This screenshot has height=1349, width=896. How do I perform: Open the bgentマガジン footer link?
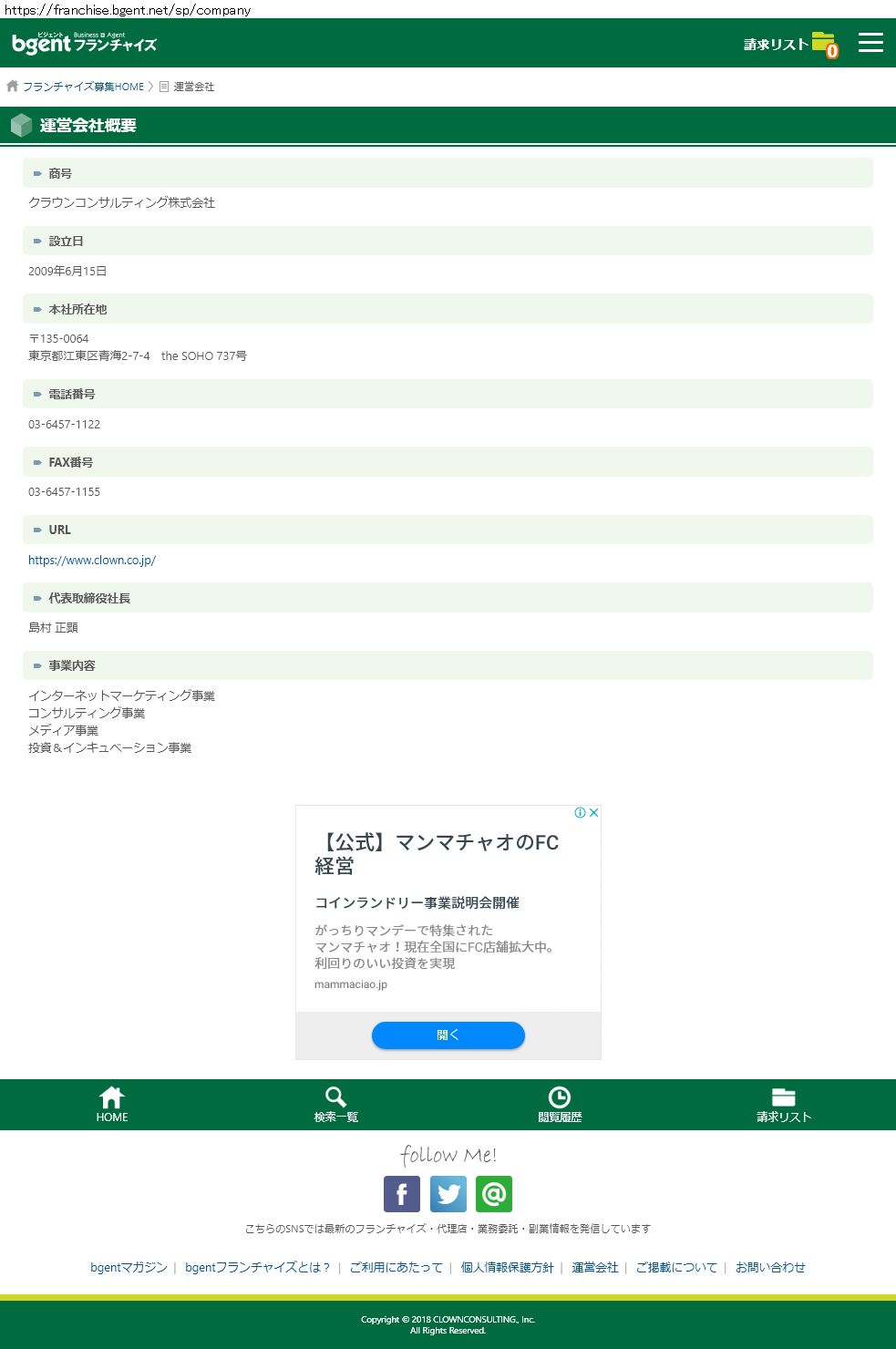(x=129, y=1267)
